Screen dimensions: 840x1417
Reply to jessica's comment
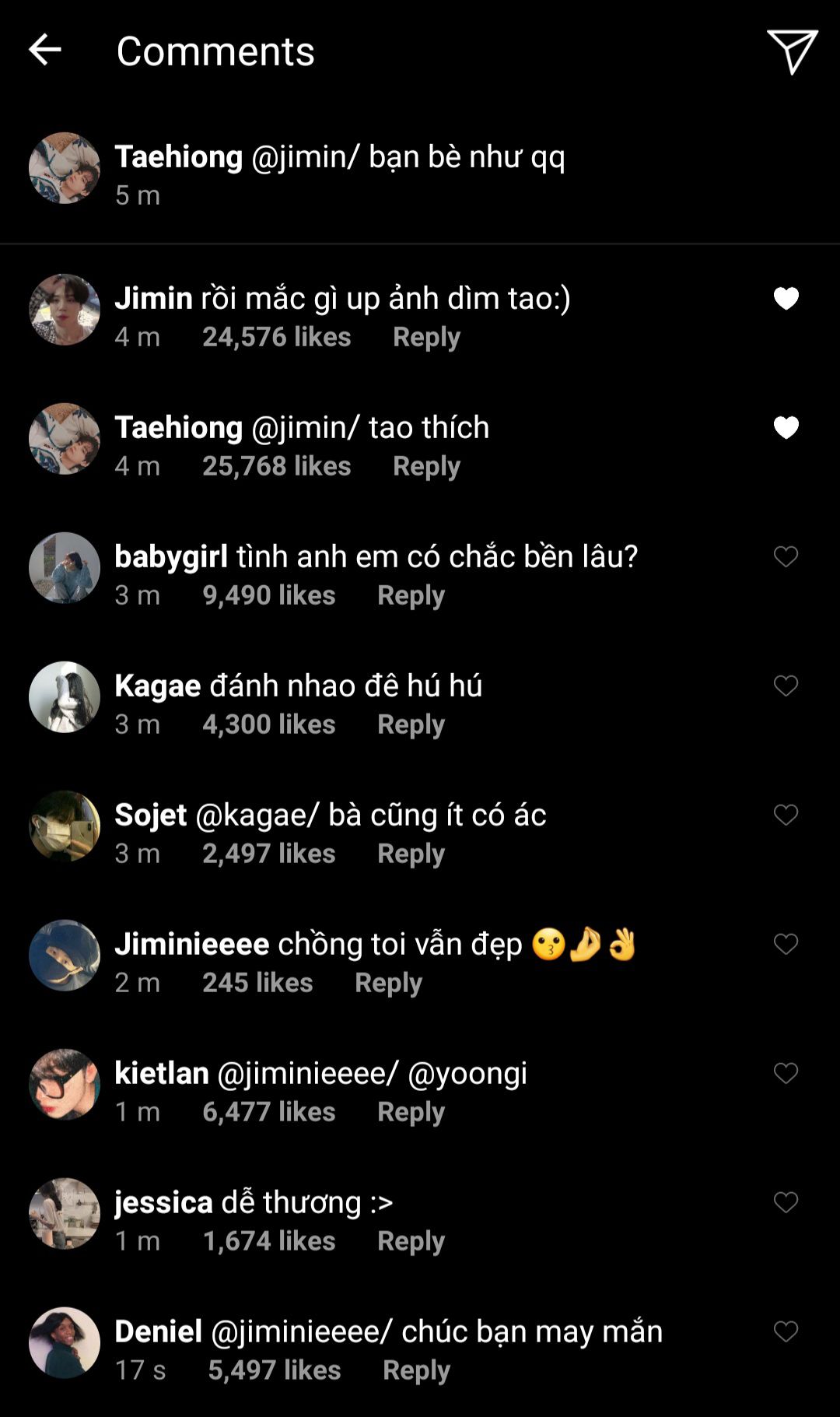pos(411,1241)
